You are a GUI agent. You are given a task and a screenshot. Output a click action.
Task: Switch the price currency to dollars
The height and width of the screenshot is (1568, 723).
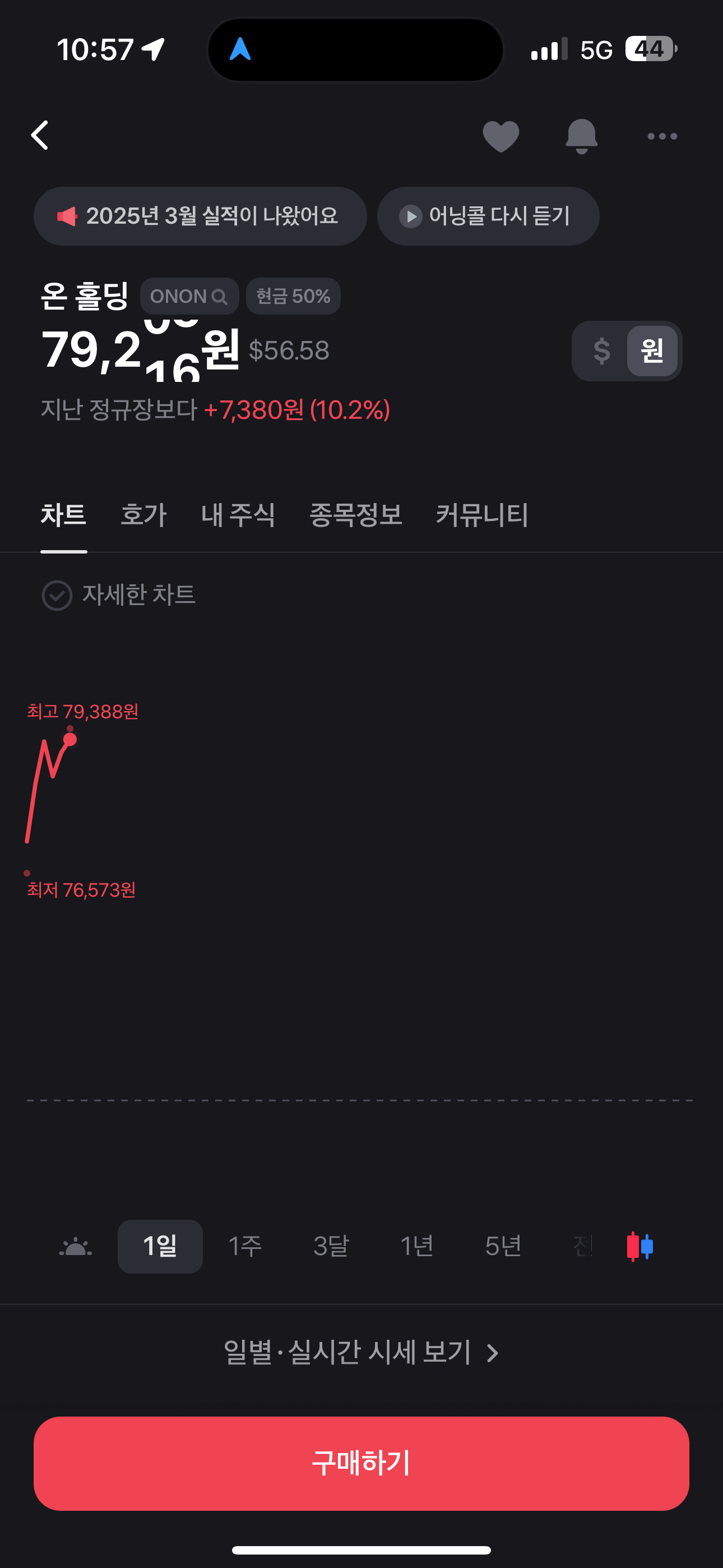(x=601, y=351)
